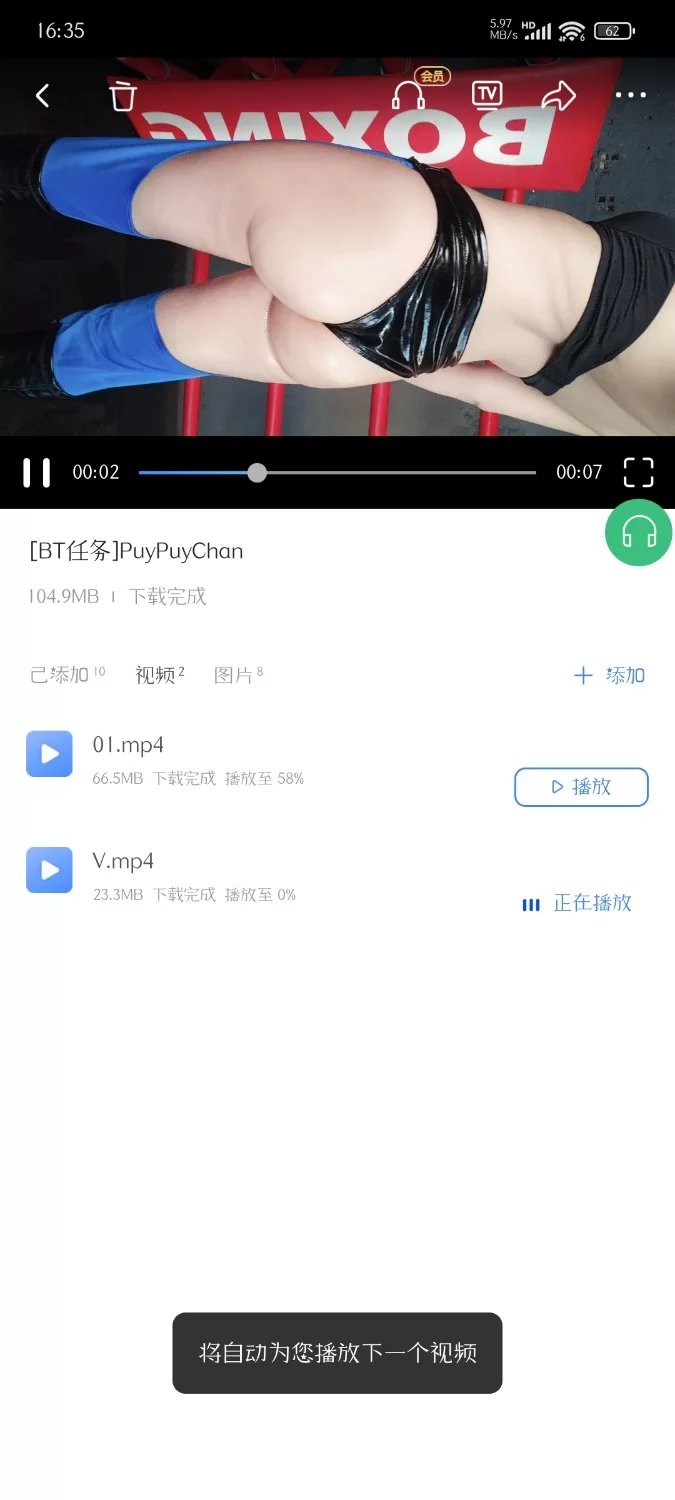This screenshot has height=1500, width=675.
Task: Delete this task with the trash icon
Action: (122, 96)
